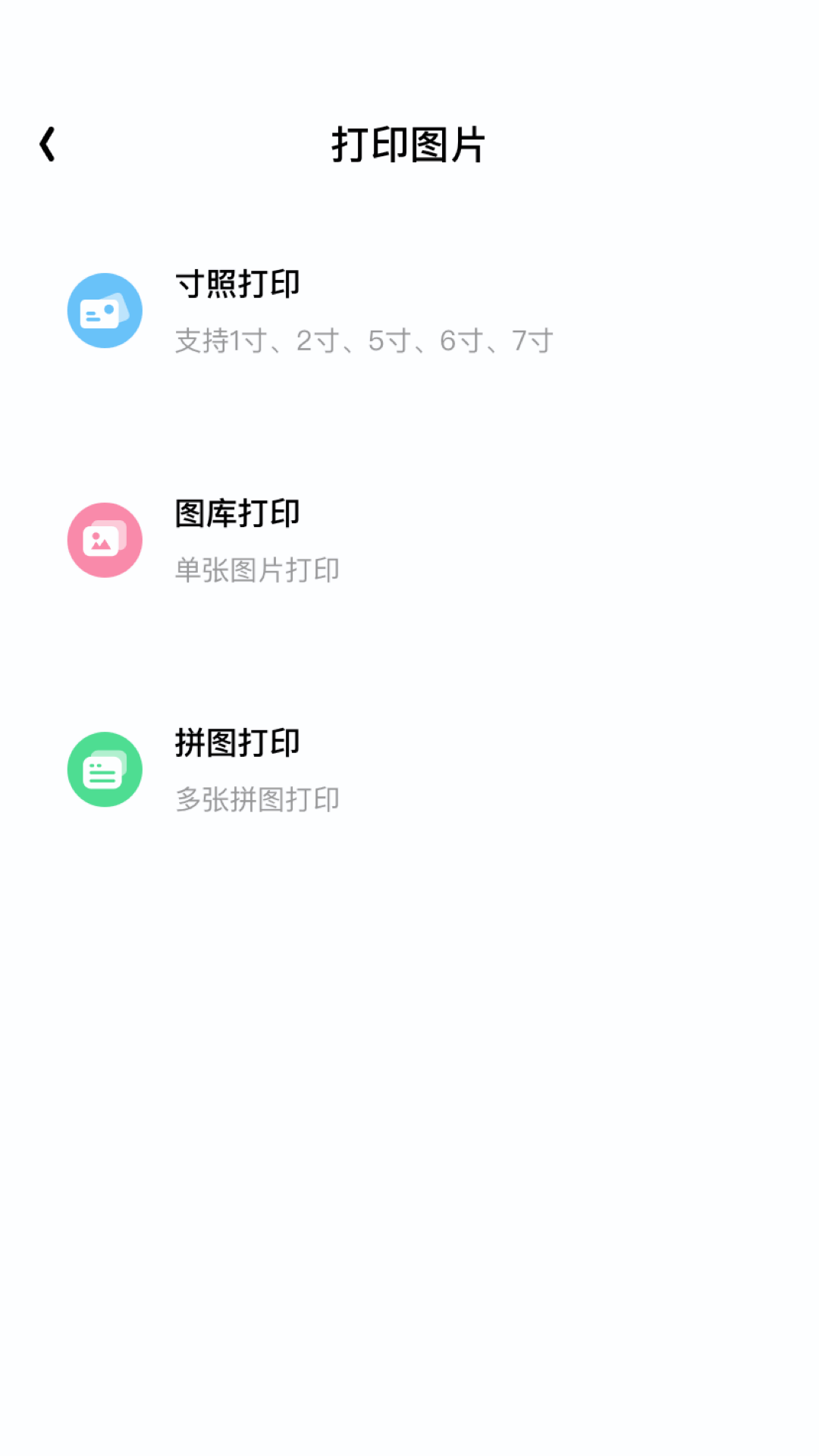Return to previous screen with back arrow
This screenshot has width=819, height=1456.
click(47, 144)
